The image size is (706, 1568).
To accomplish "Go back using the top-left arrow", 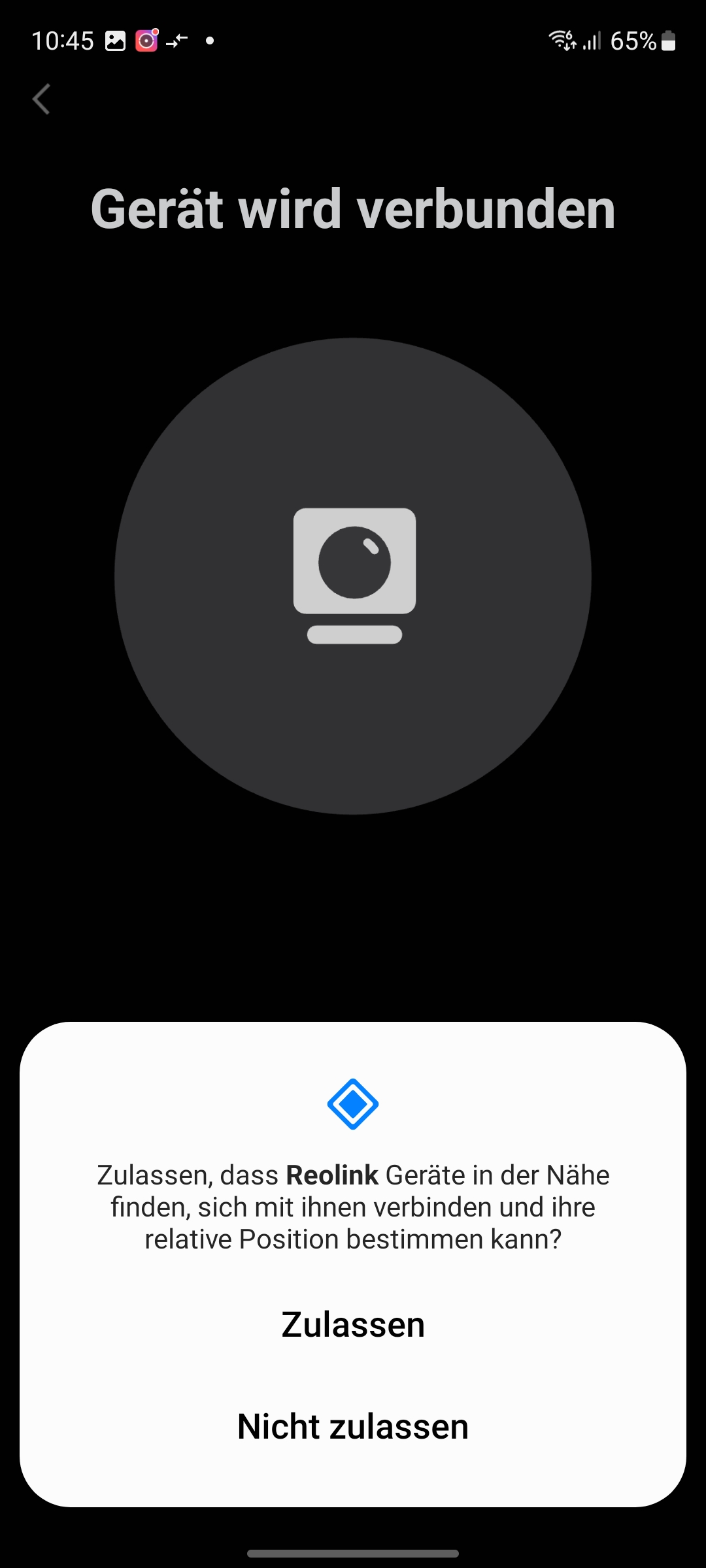I will click(x=41, y=99).
